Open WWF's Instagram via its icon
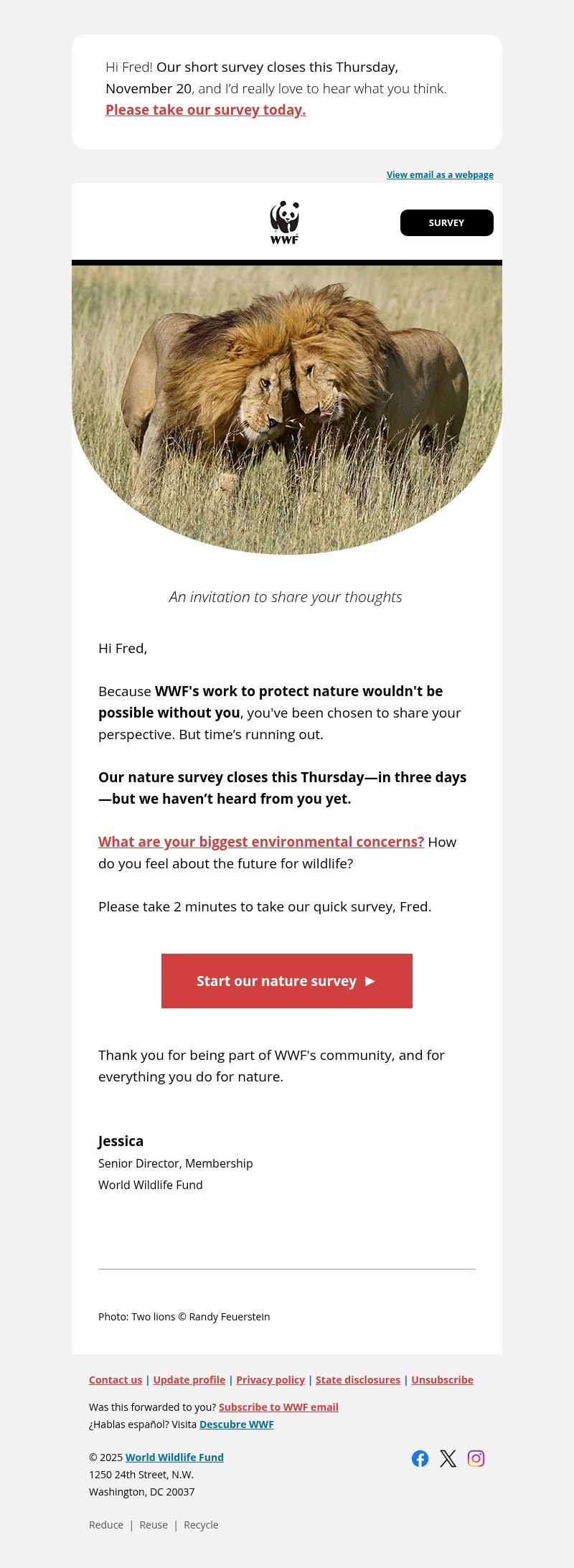 pyautogui.click(x=476, y=1458)
